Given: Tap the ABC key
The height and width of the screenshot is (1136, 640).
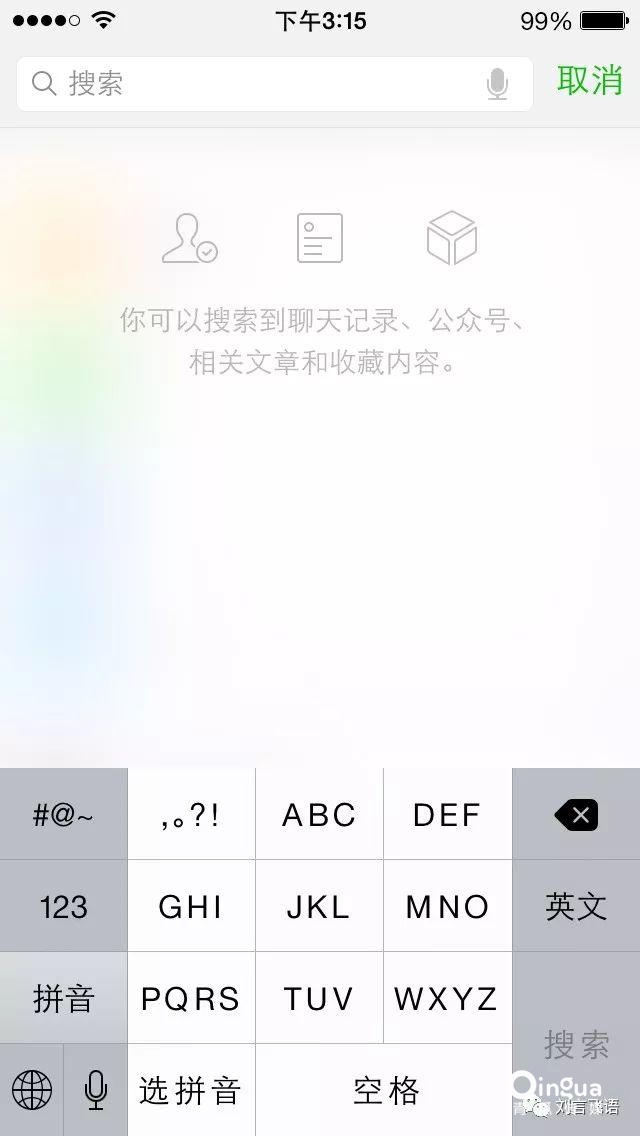Looking at the screenshot, I should click(320, 815).
